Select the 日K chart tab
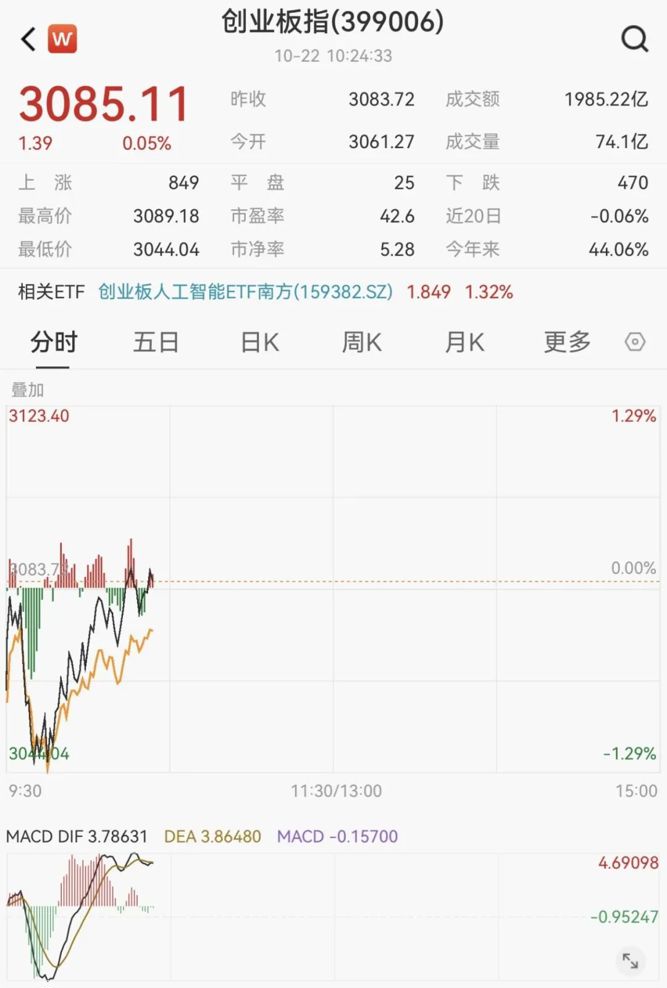The width and height of the screenshot is (667, 988). (x=259, y=342)
